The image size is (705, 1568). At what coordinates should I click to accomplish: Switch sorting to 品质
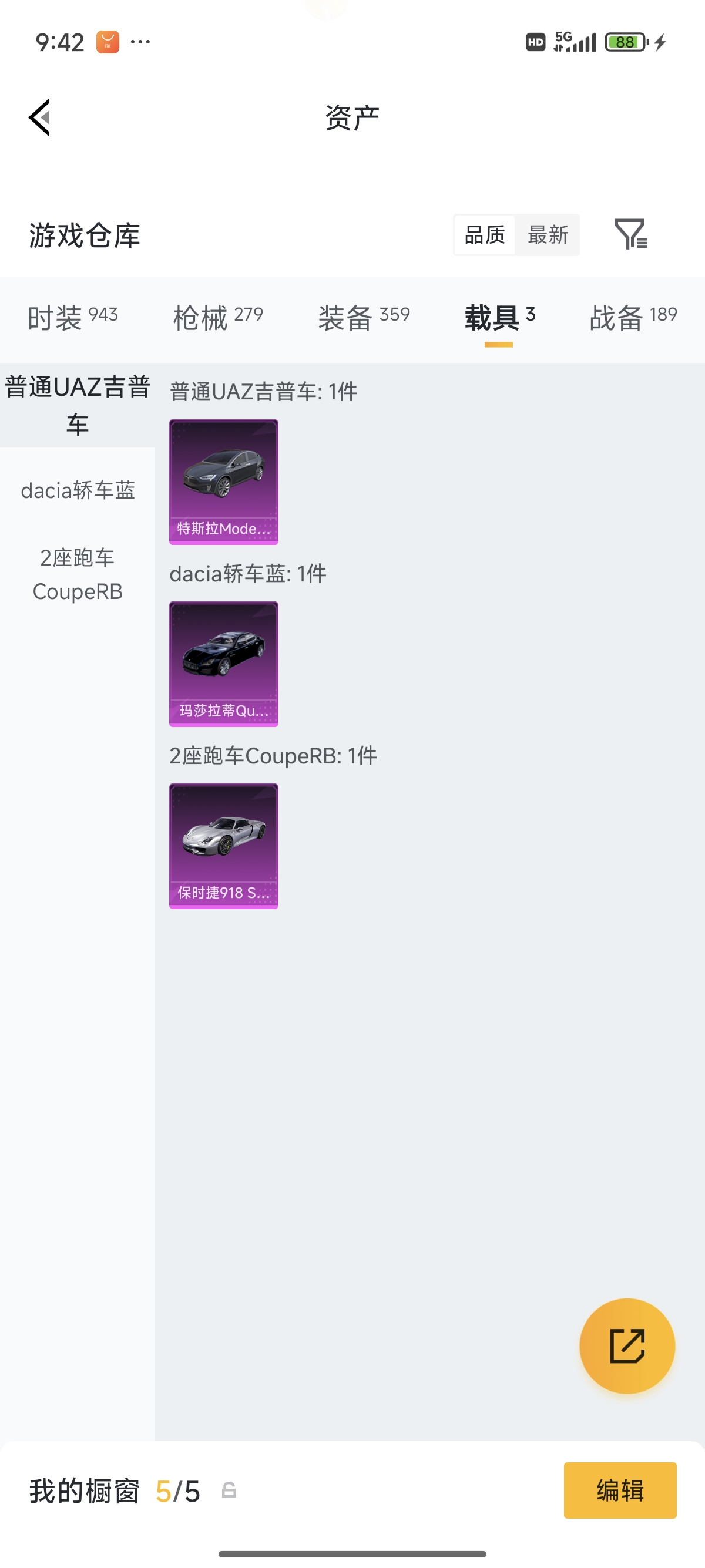pyautogui.click(x=484, y=235)
